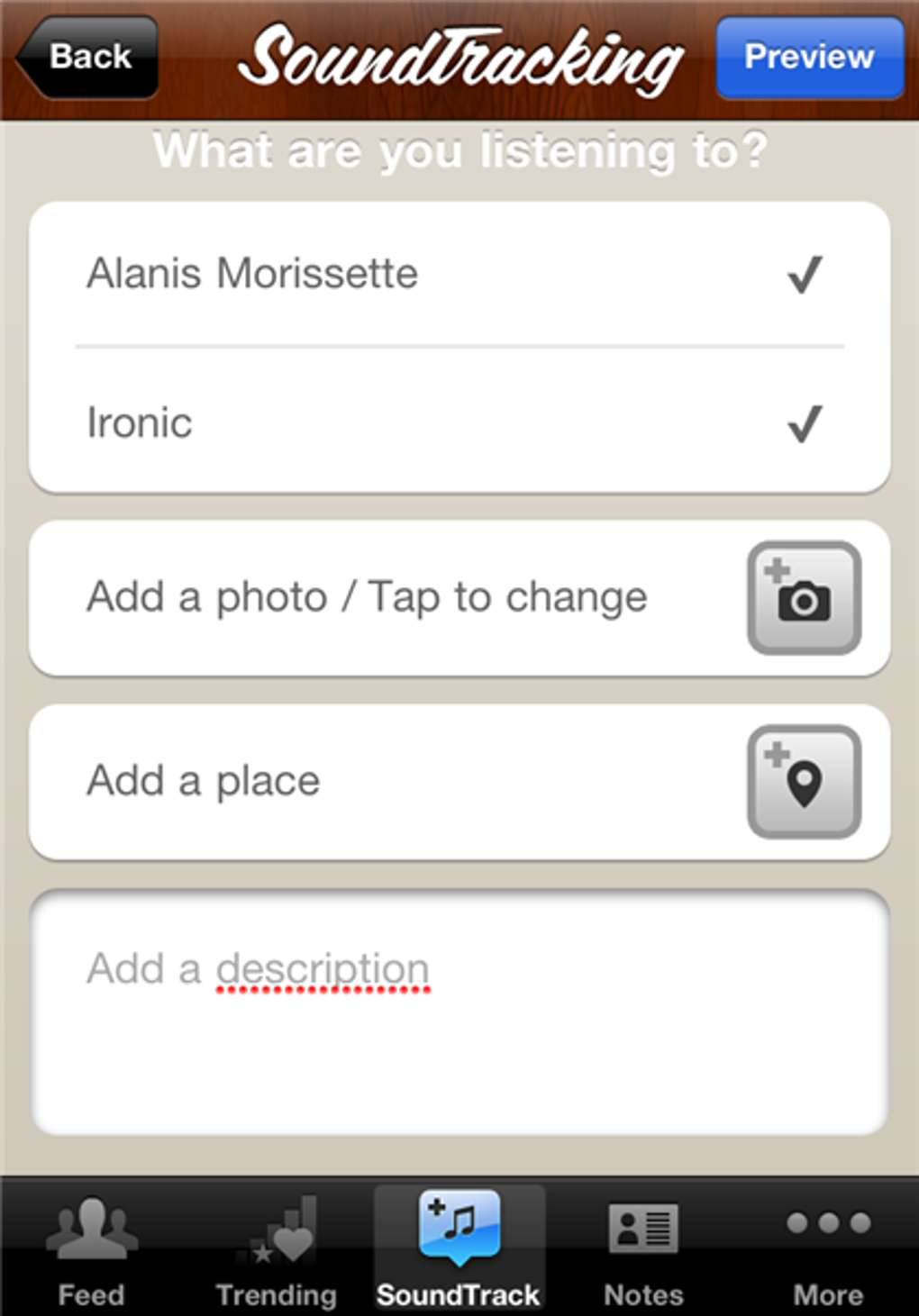Select the SoundTrack music note icon
919x1316 pixels.
pos(458,1225)
